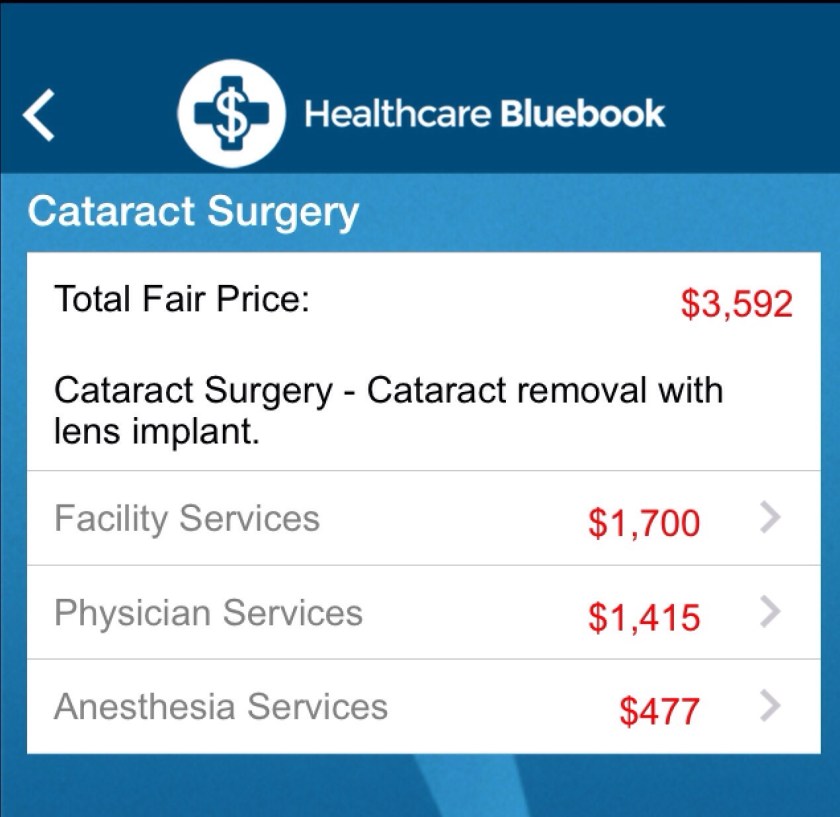Go back using the top-left arrow
The width and height of the screenshot is (840, 817).
(x=40, y=115)
